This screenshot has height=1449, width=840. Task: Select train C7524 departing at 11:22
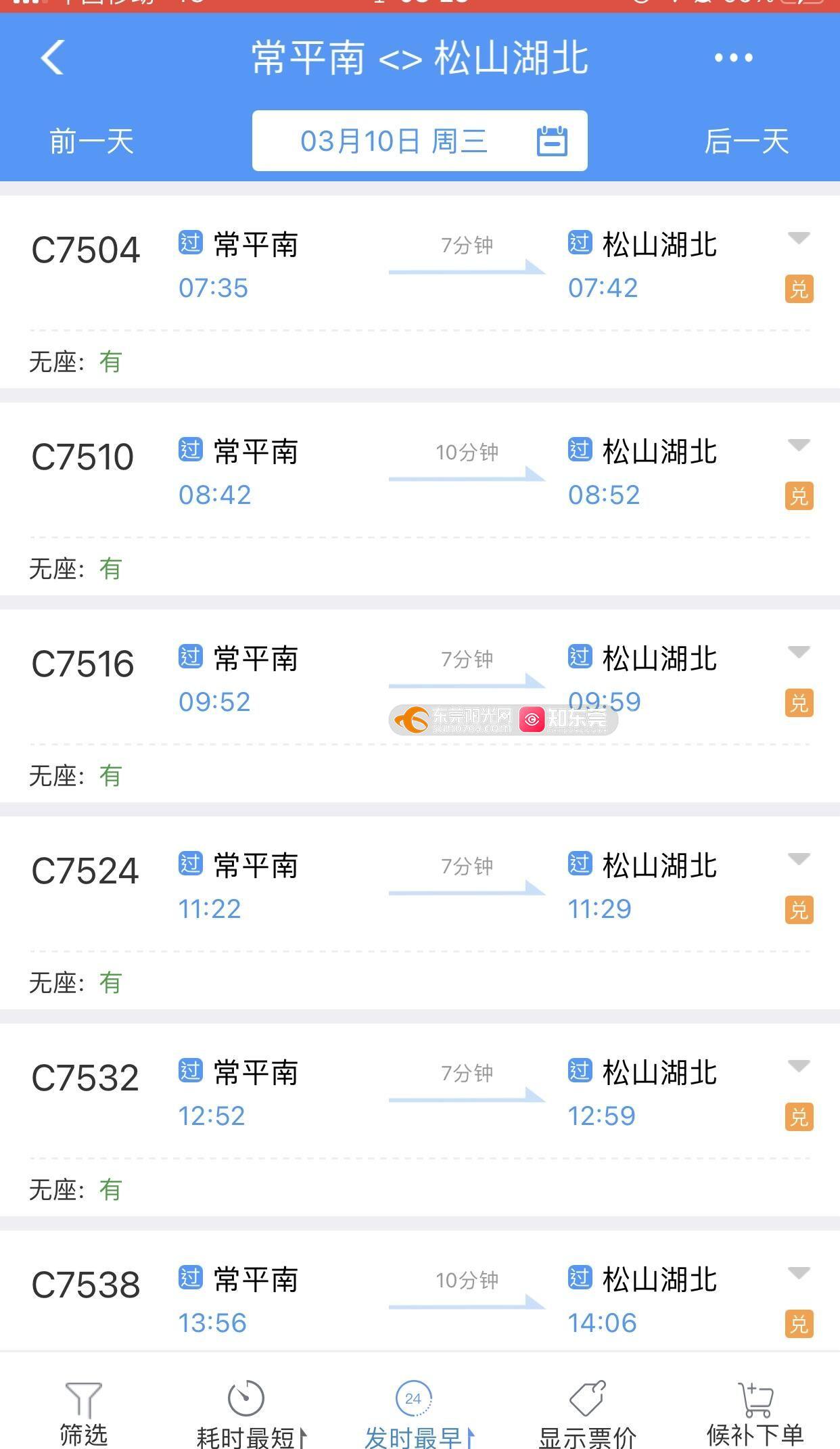pyautogui.click(x=420, y=913)
